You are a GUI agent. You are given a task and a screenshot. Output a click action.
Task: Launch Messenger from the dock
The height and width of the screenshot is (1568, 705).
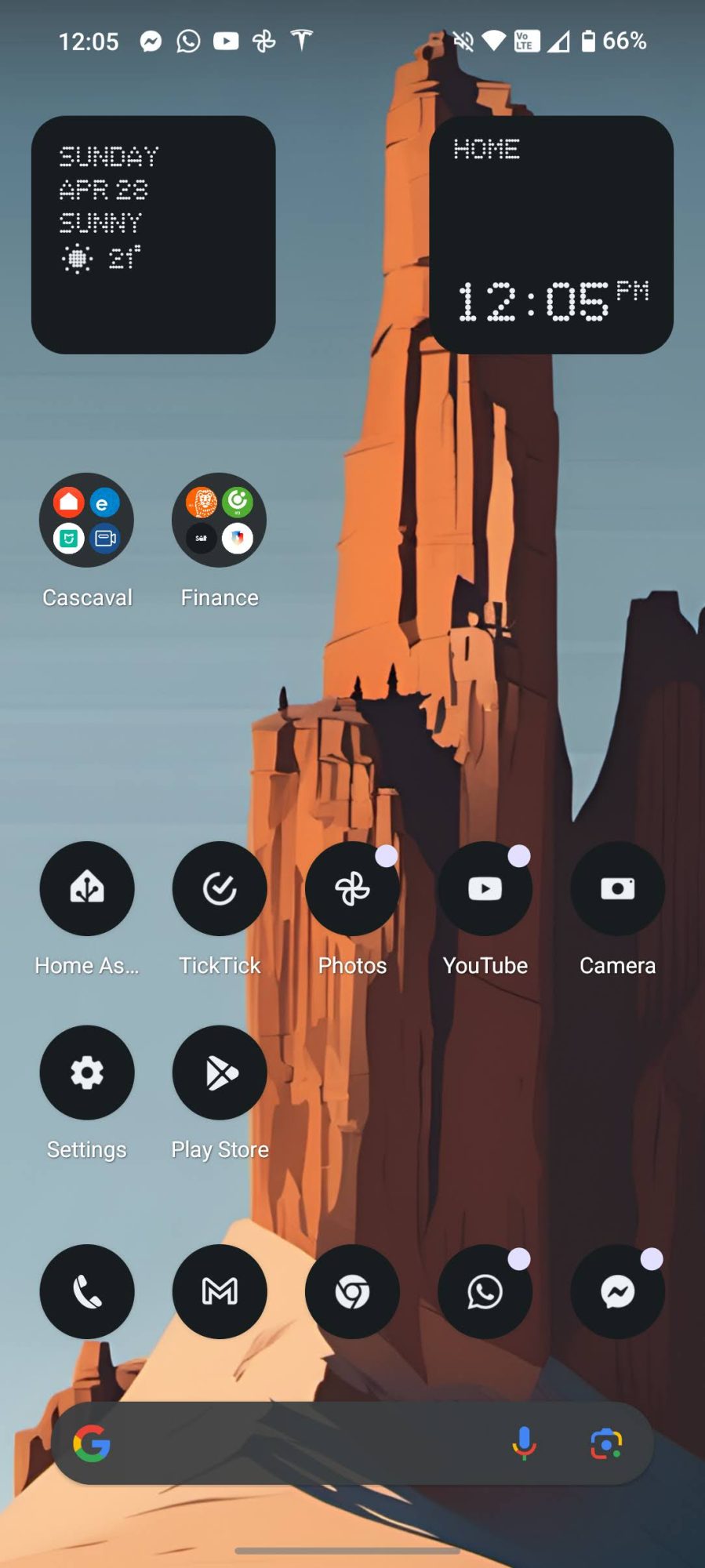[617, 1291]
